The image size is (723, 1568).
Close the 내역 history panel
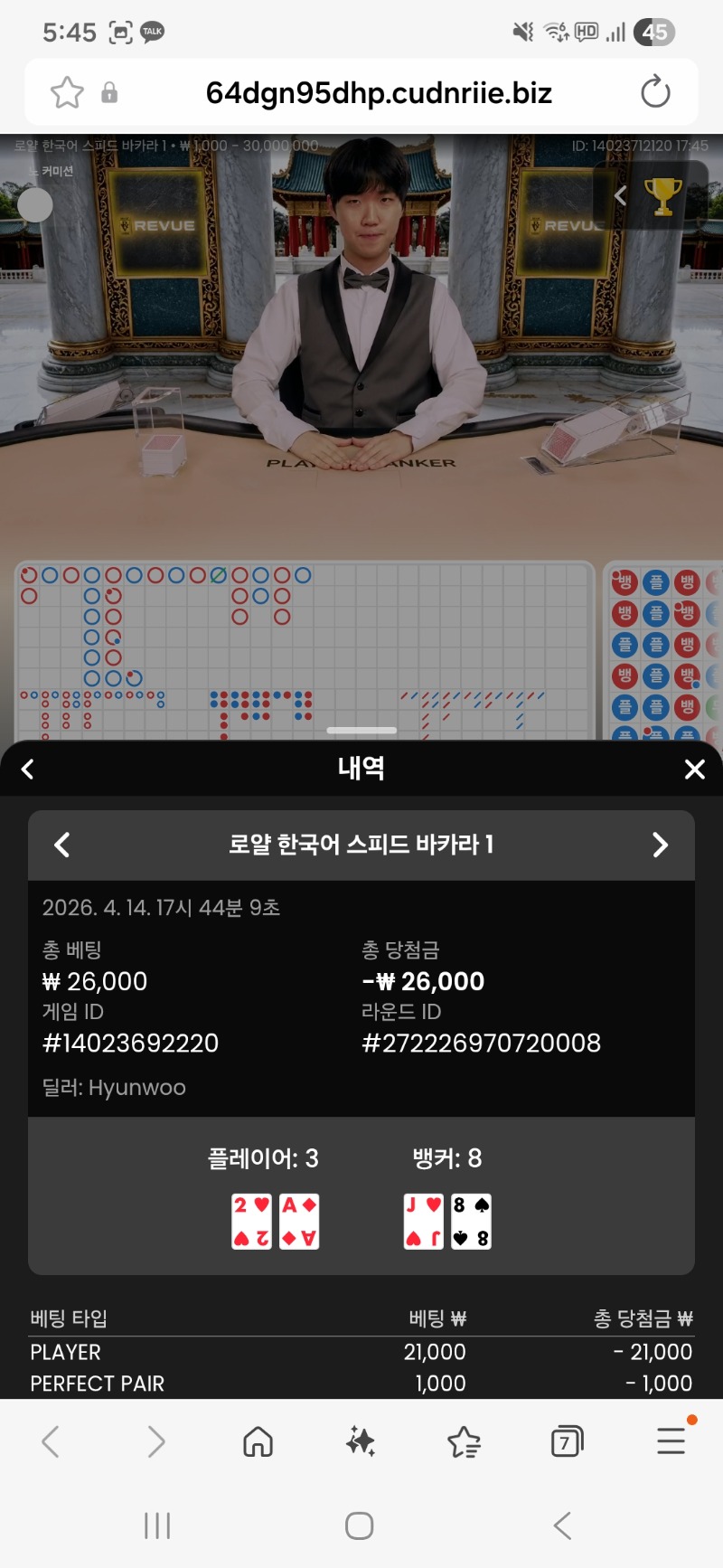(694, 770)
